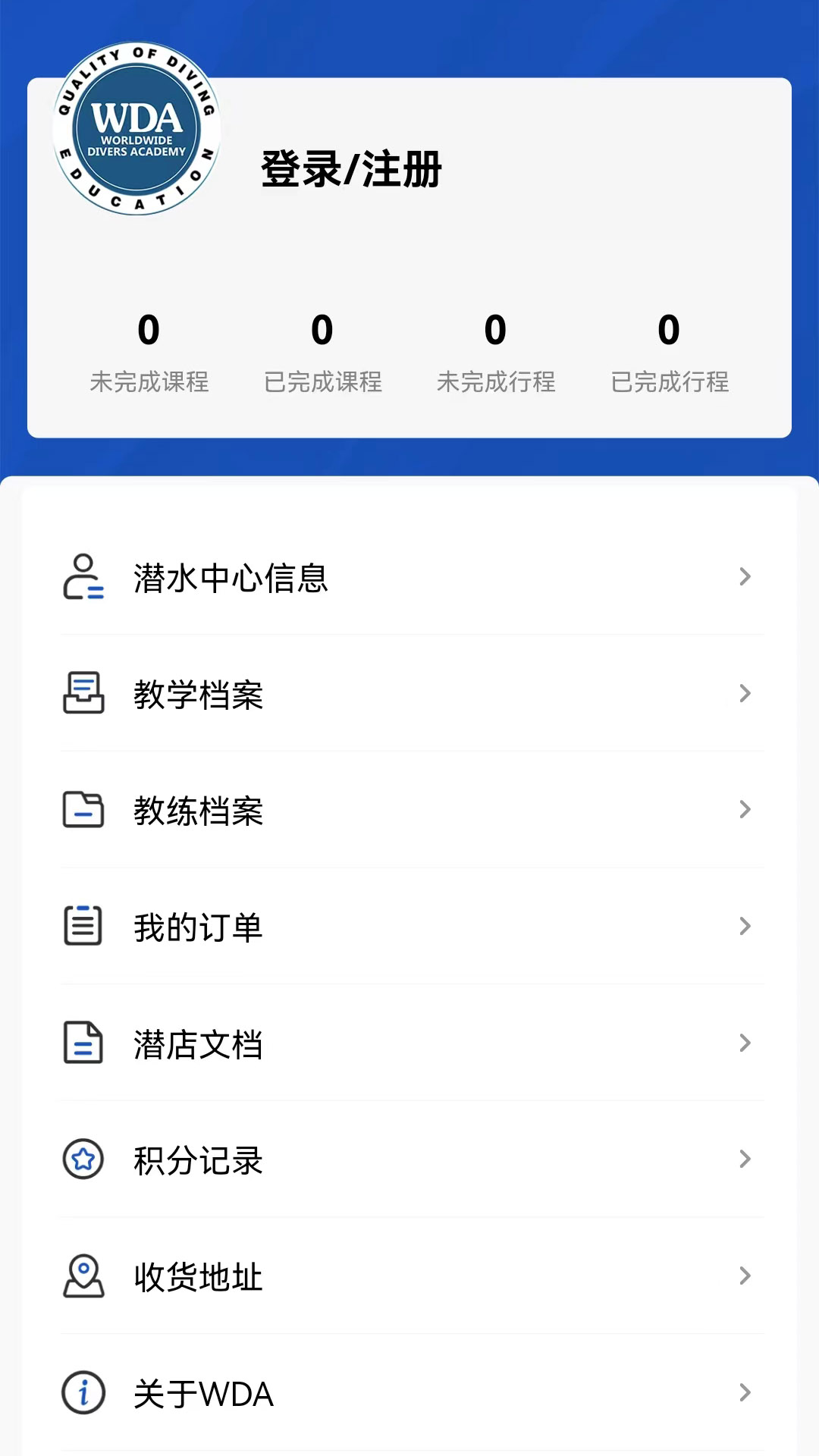The width and height of the screenshot is (819, 1456).
Task: Click the info icon next to 关于WDA
Action: (x=83, y=1393)
